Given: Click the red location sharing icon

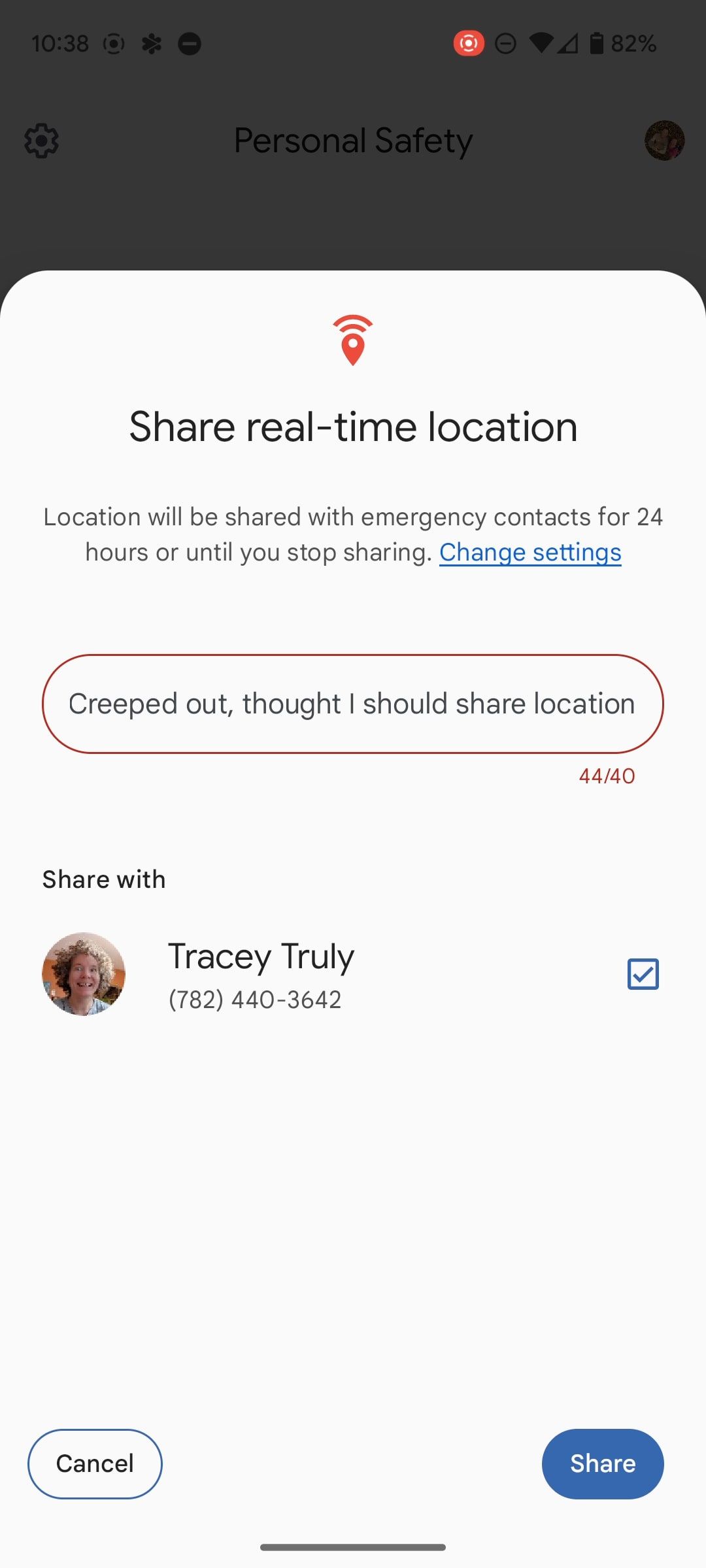Looking at the screenshot, I should (x=353, y=339).
